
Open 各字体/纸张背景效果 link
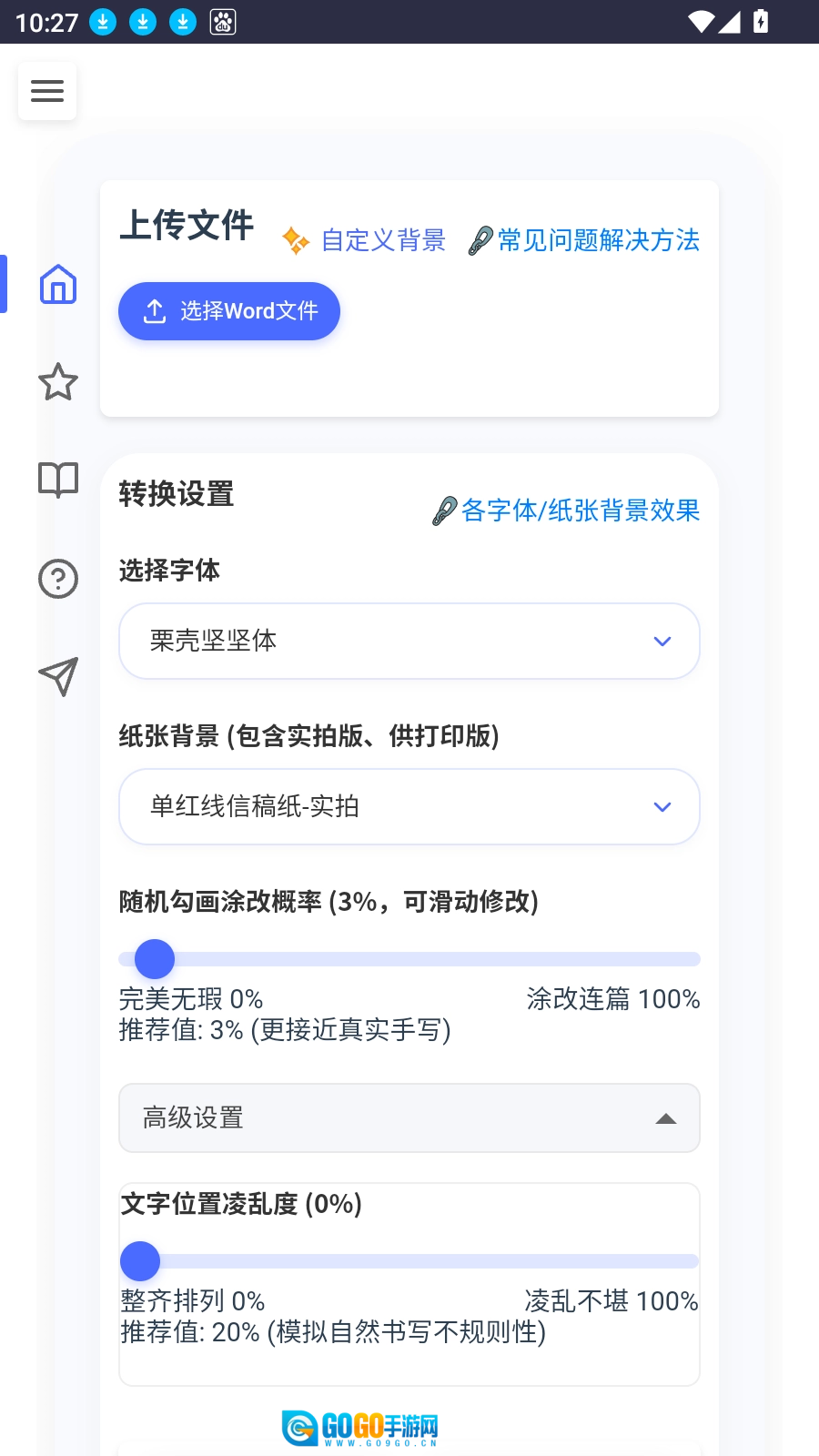[x=566, y=511]
